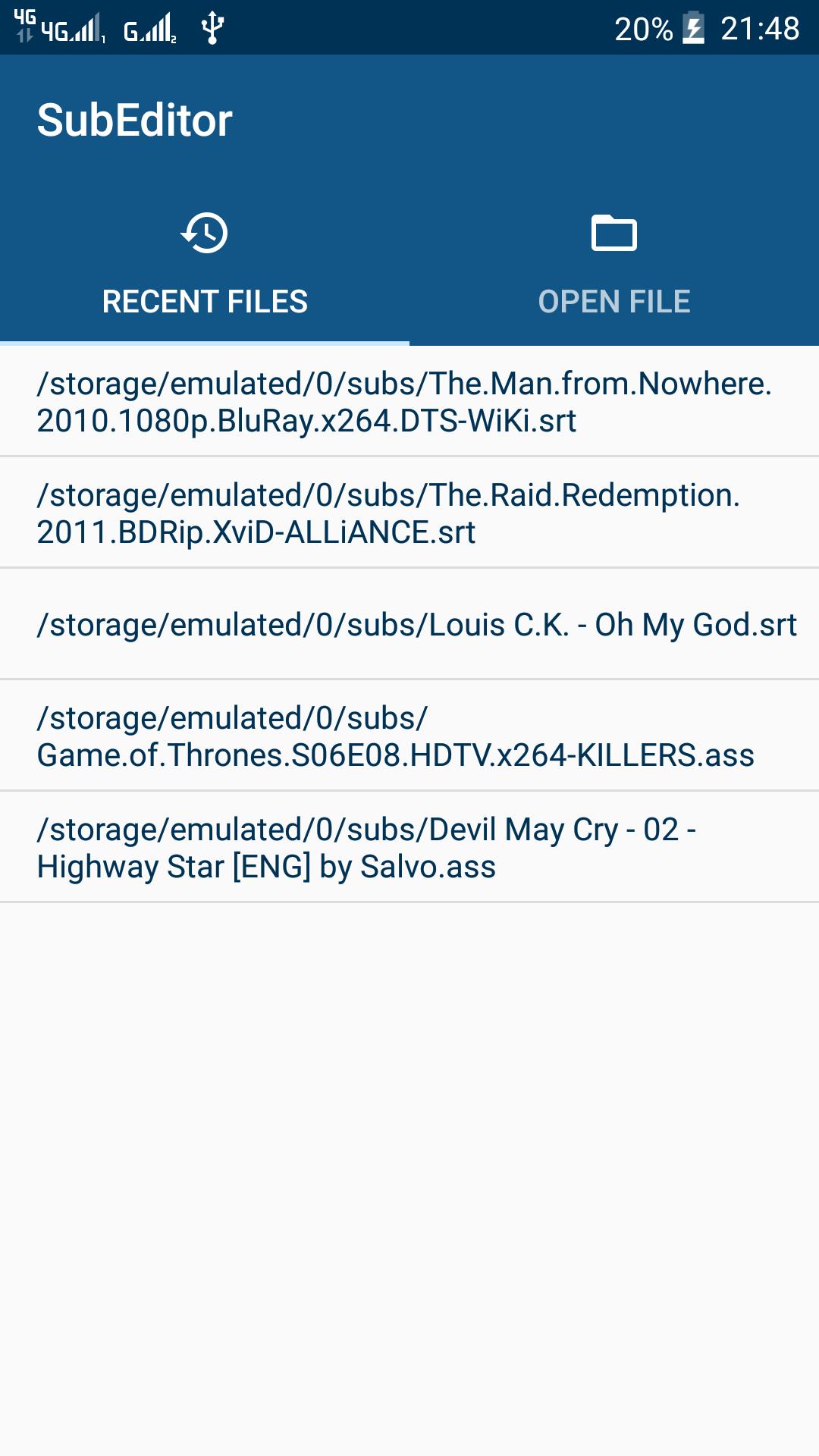819x1456 pixels.
Task: Tap the USB connection icon in the status bar
Action: pos(212,28)
